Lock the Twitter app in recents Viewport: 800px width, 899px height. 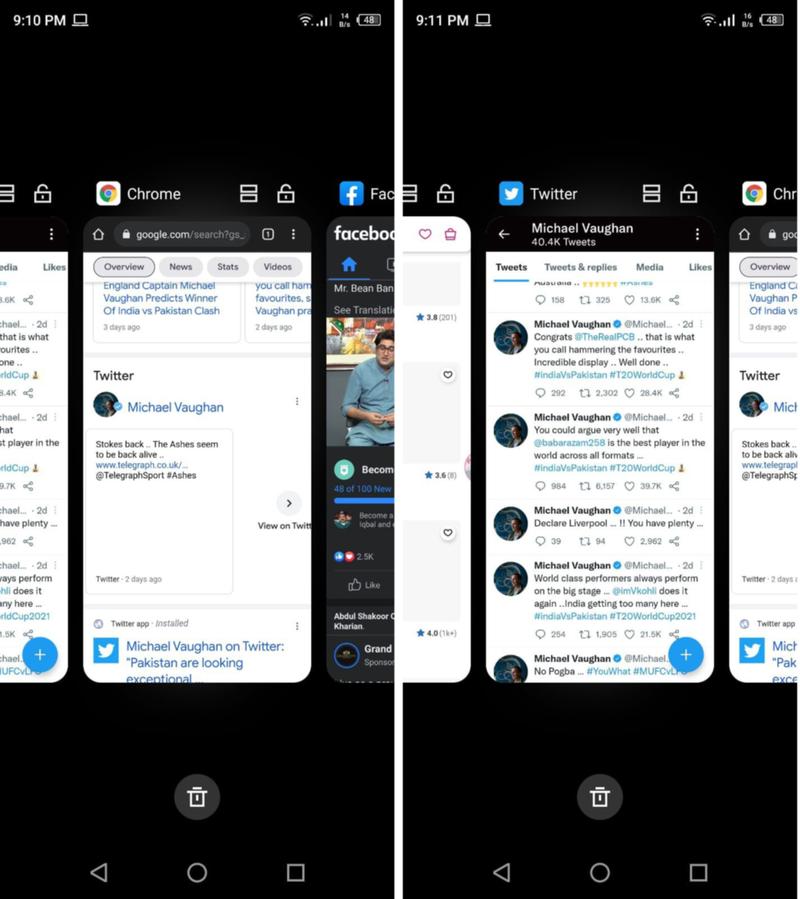[x=688, y=194]
